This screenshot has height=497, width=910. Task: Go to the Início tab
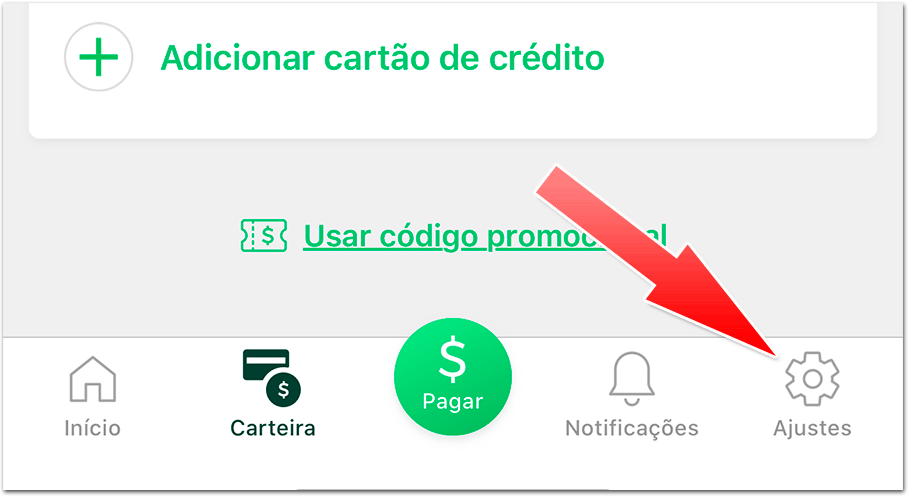click(x=92, y=397)
